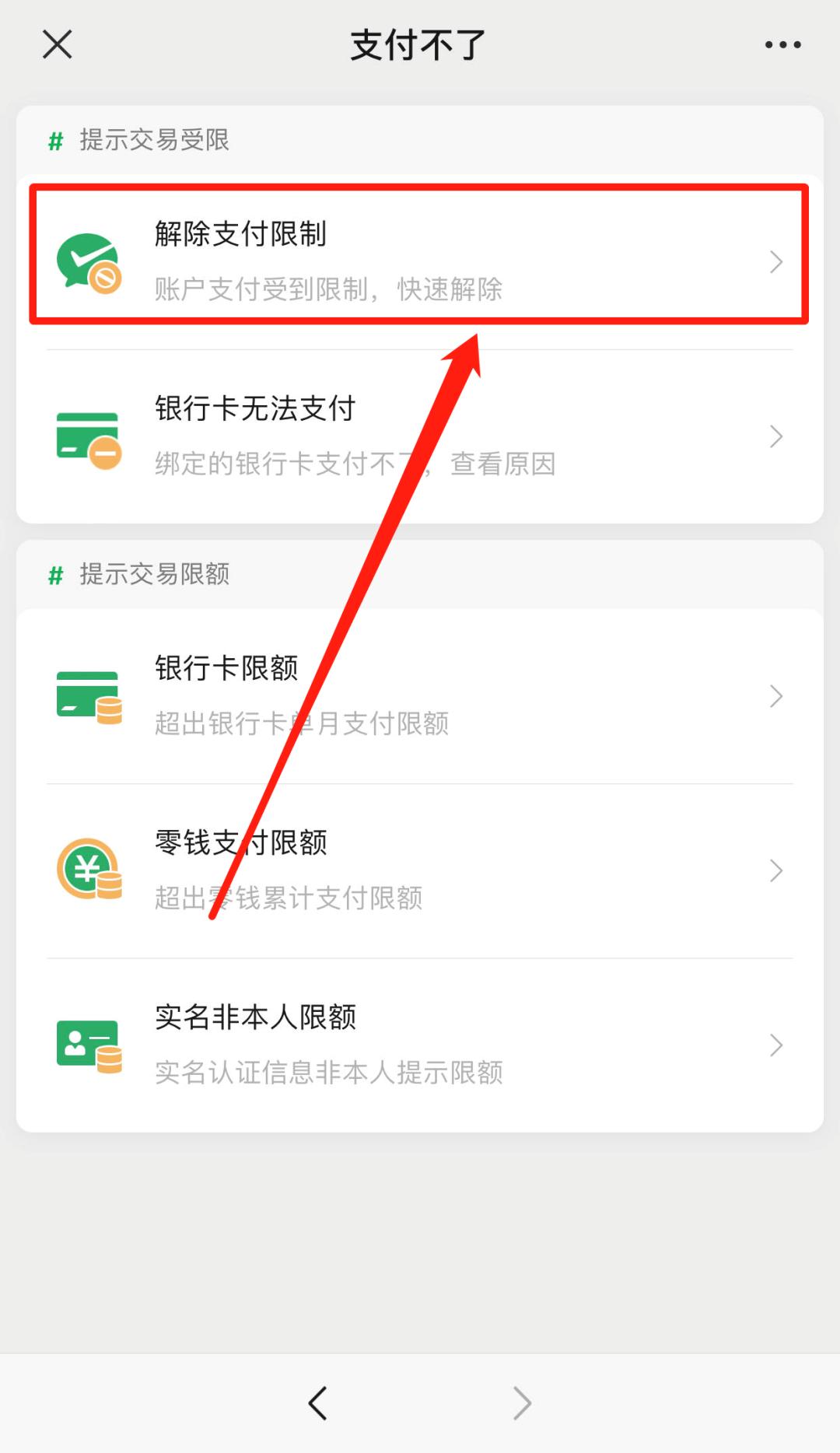This screenshot has width=840, height=1453.
Task: Close the page with the X button
Action: point(57,44)
